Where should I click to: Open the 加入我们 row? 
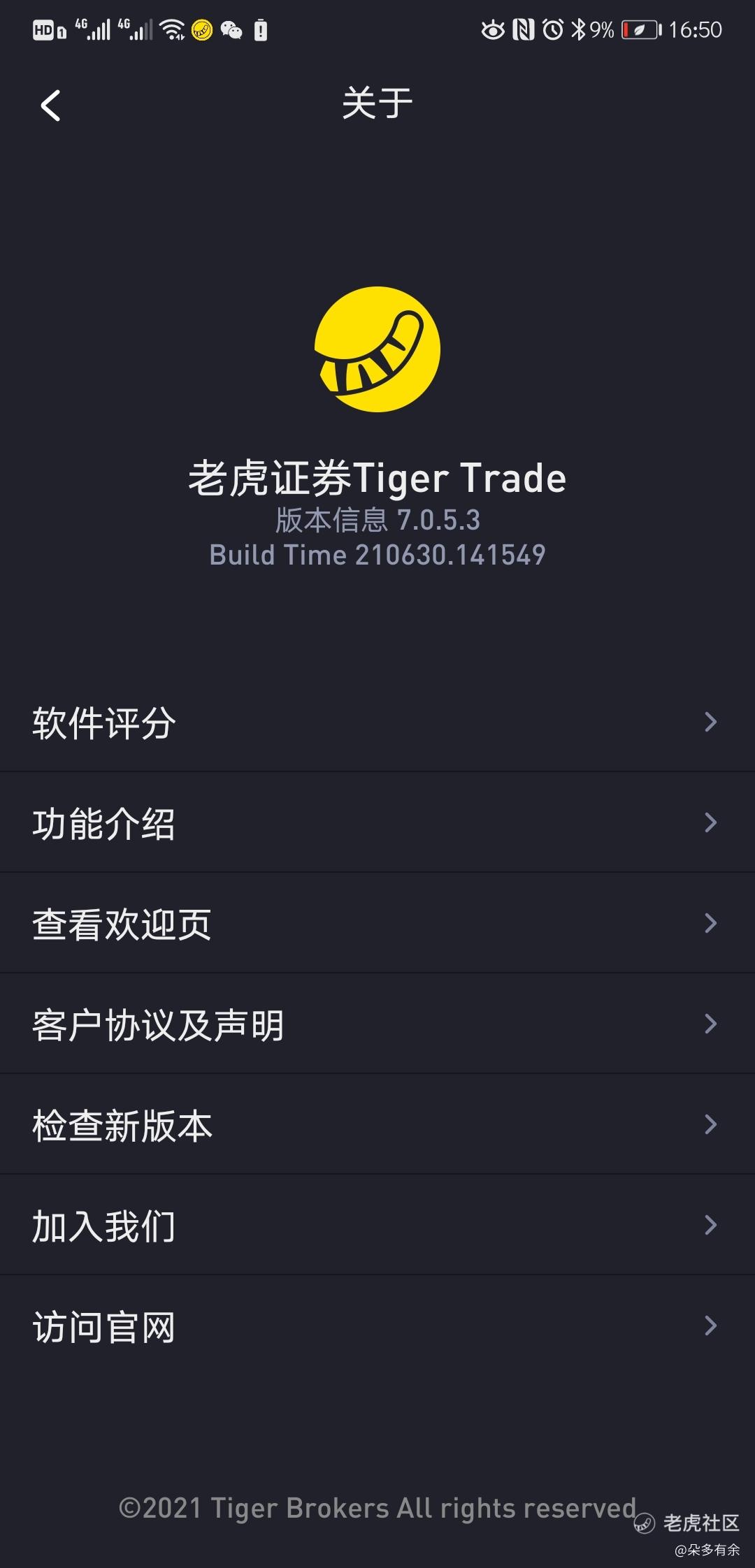pos(377,1225)
